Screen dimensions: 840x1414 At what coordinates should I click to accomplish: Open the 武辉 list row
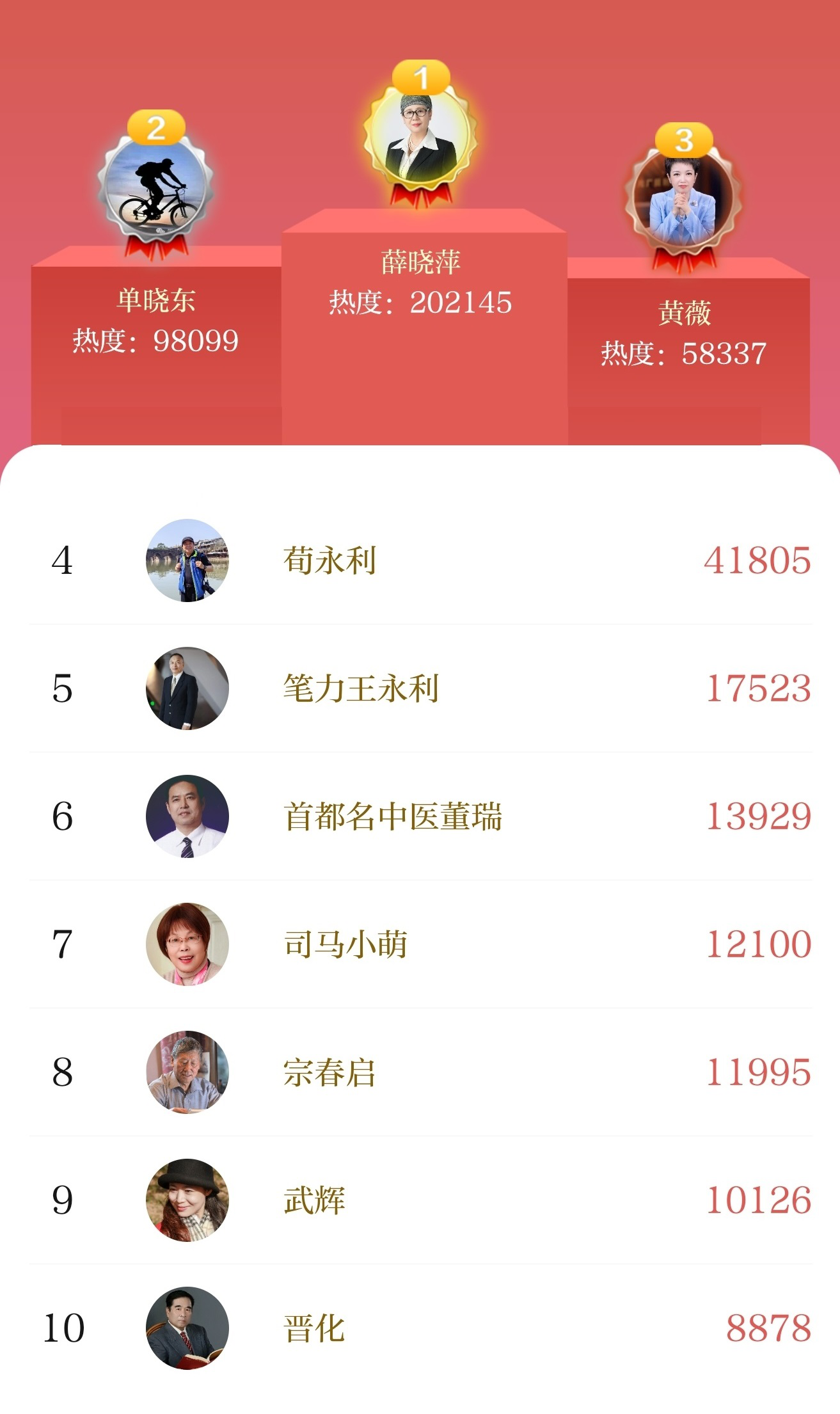[420, 1200]
